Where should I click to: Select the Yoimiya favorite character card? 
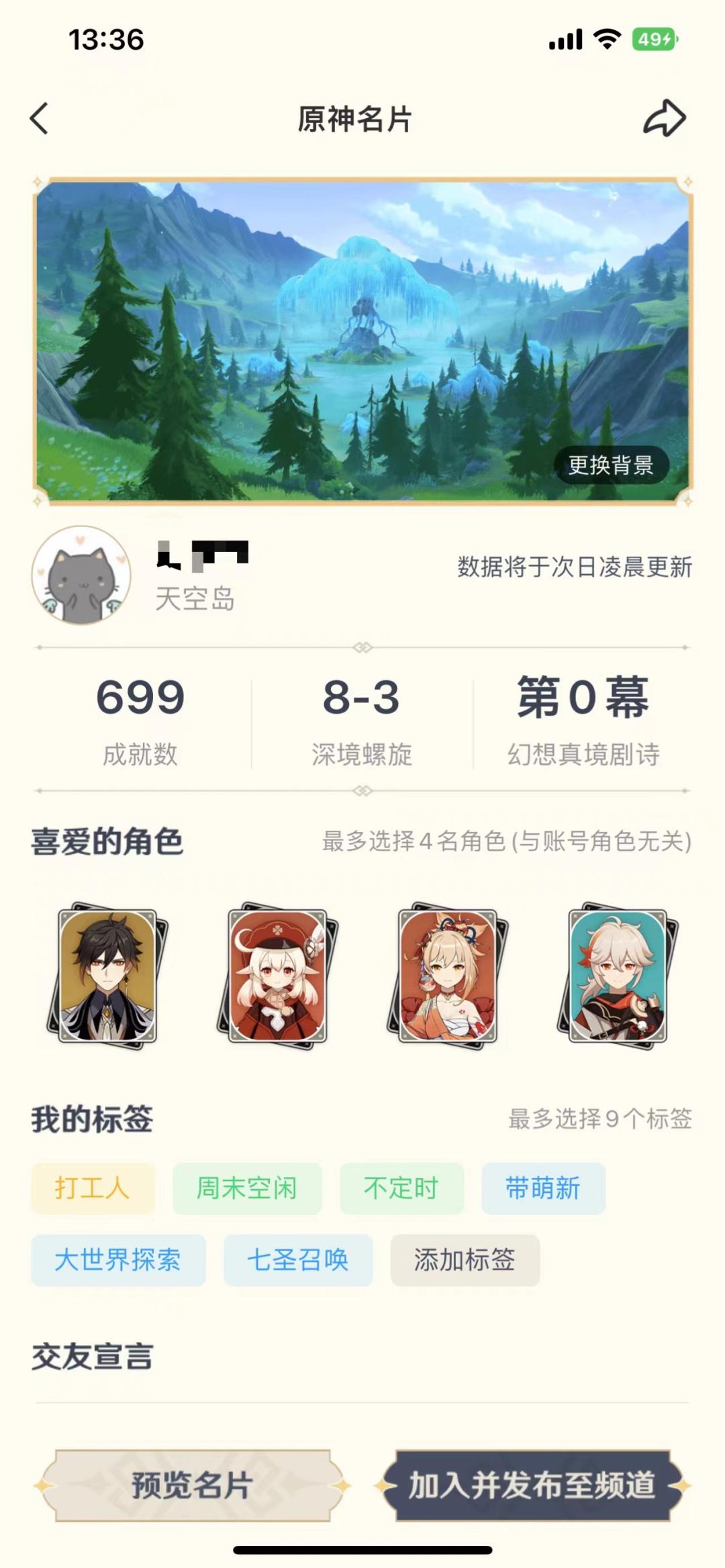tap(448, 976)
